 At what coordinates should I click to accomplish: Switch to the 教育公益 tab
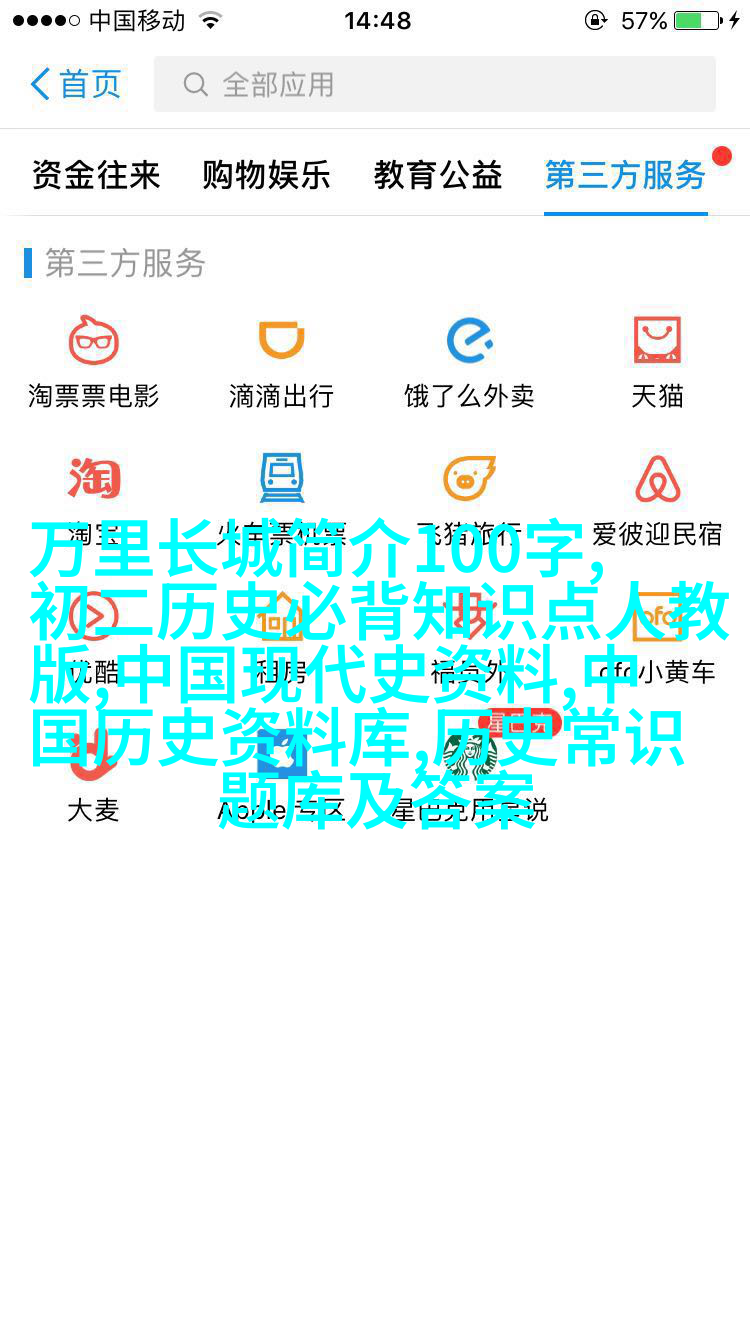click(438, 175)
